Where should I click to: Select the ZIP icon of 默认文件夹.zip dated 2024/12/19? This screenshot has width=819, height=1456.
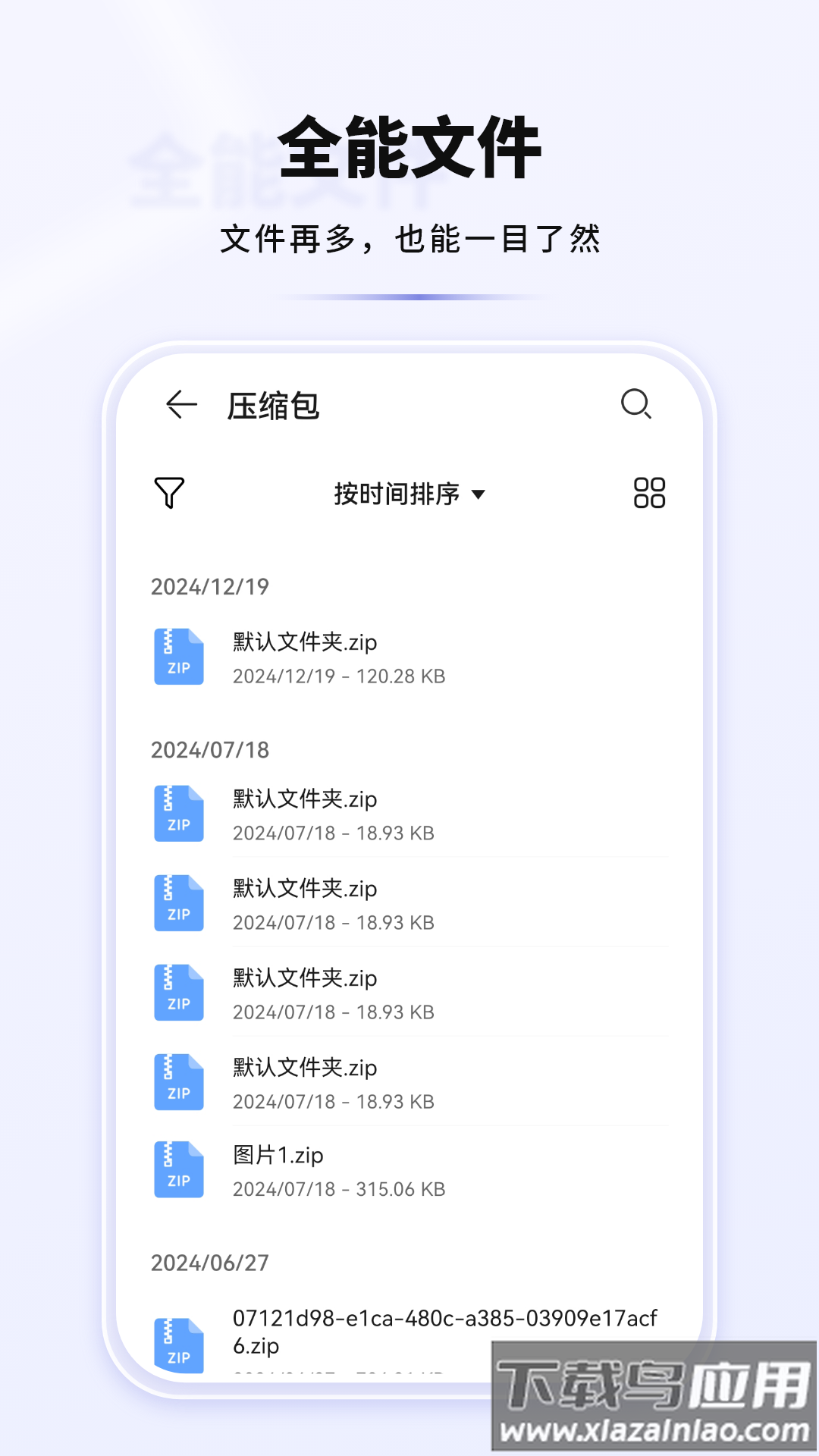click(x=178, y=656)
